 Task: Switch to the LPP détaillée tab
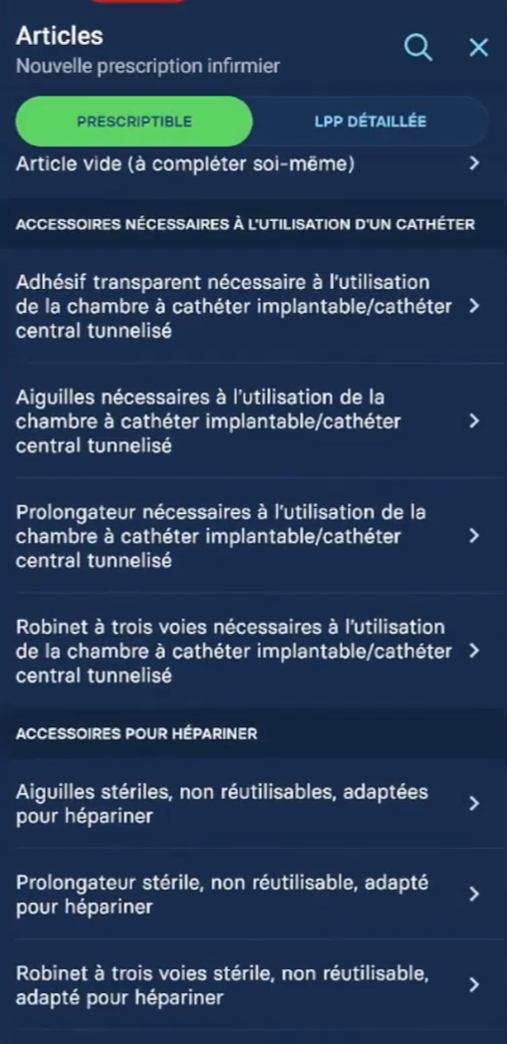pyautogui.click(x=370, y=122)
